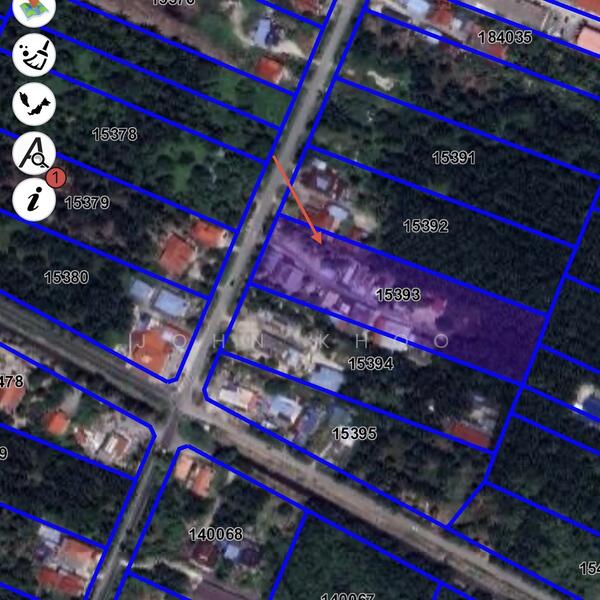This screenshot has height=600, width=600.
Task: Tap the Malaysia map outline icon
Action: pyautogui.click(x=34, y=104)
